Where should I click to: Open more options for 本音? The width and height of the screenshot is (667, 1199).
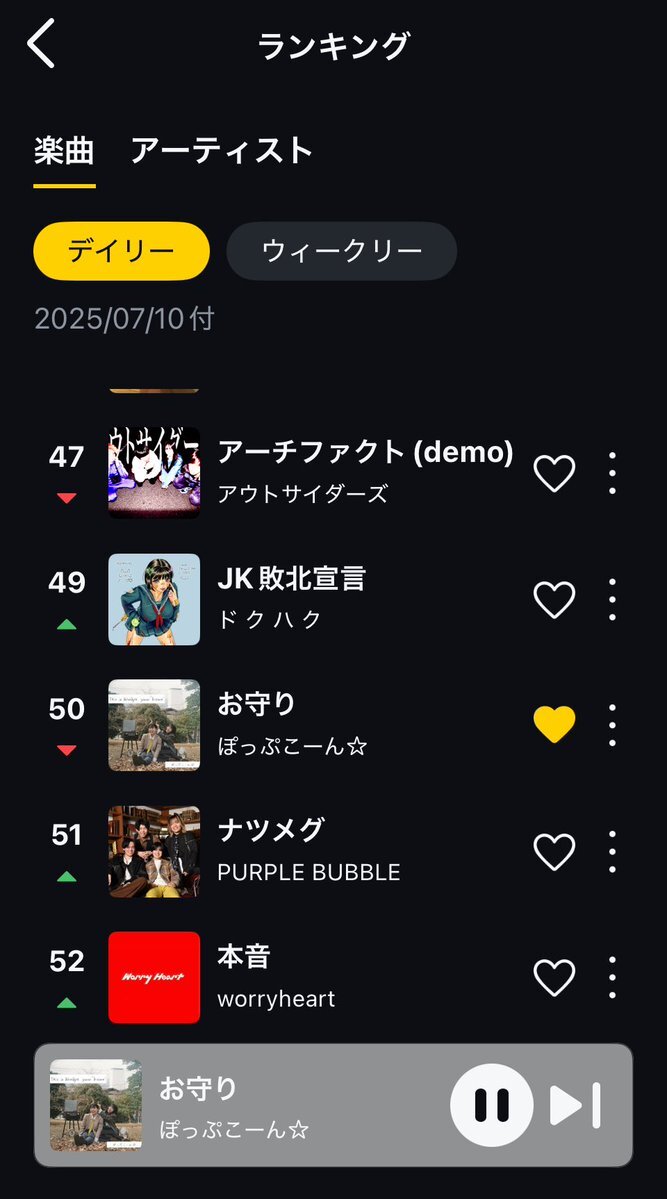pyautogui.click(x=612, y=977)
